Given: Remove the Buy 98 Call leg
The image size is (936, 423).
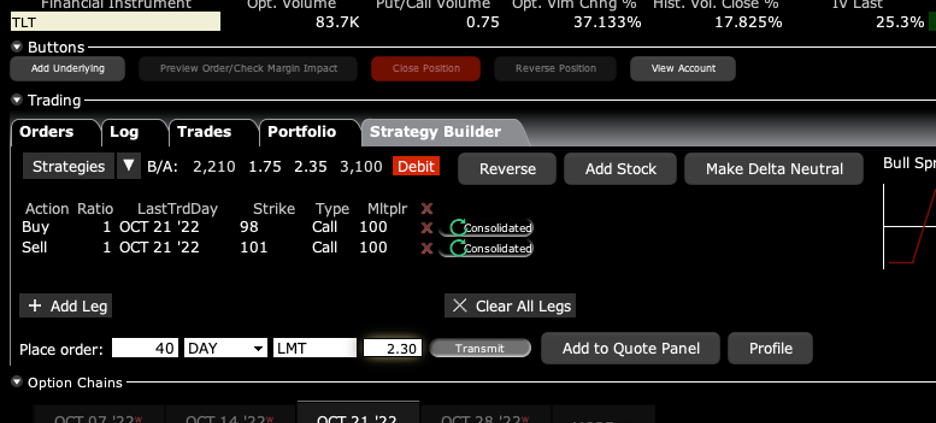Looking at the screenshot, I should point(427,228).
